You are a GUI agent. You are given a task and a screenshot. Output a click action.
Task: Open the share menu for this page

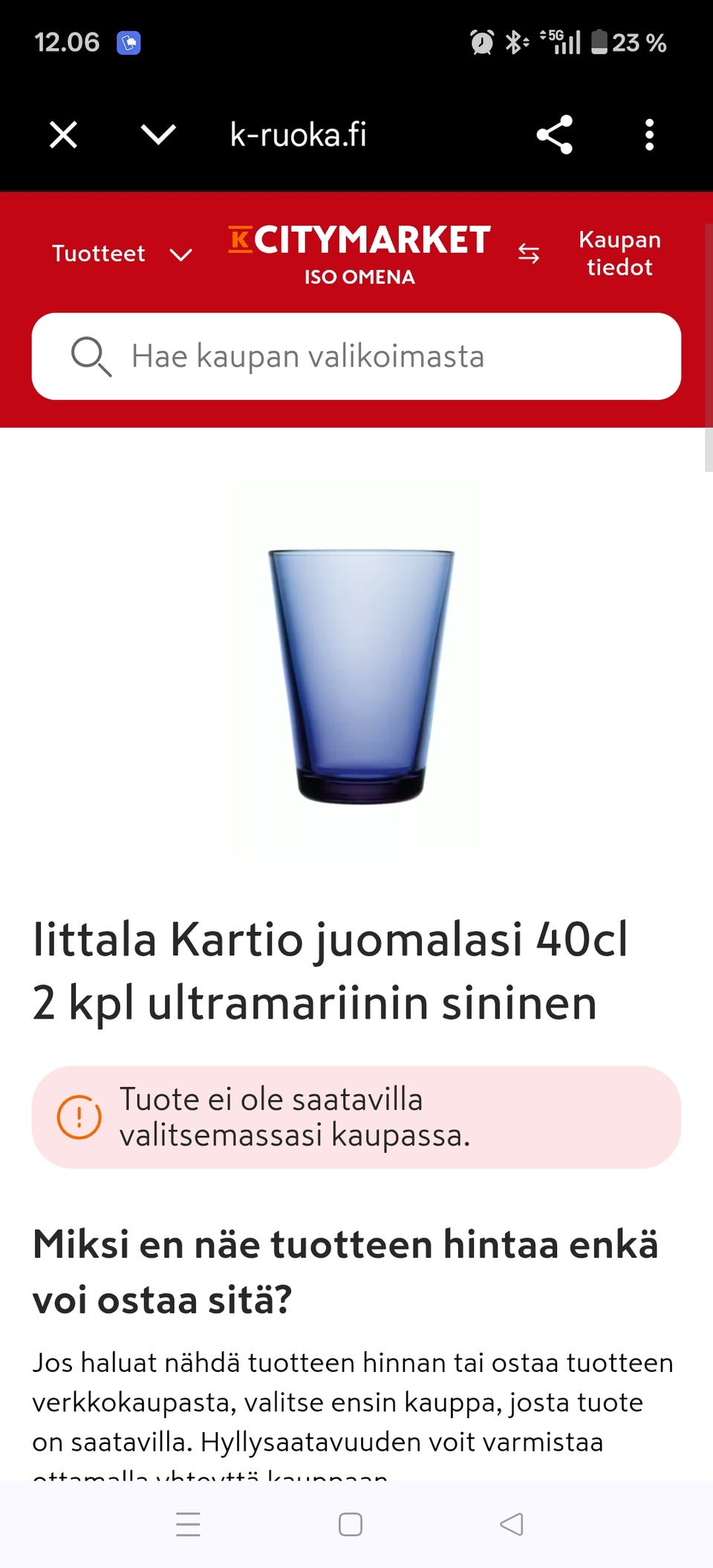pyautogui.click(x=556, y=134)
